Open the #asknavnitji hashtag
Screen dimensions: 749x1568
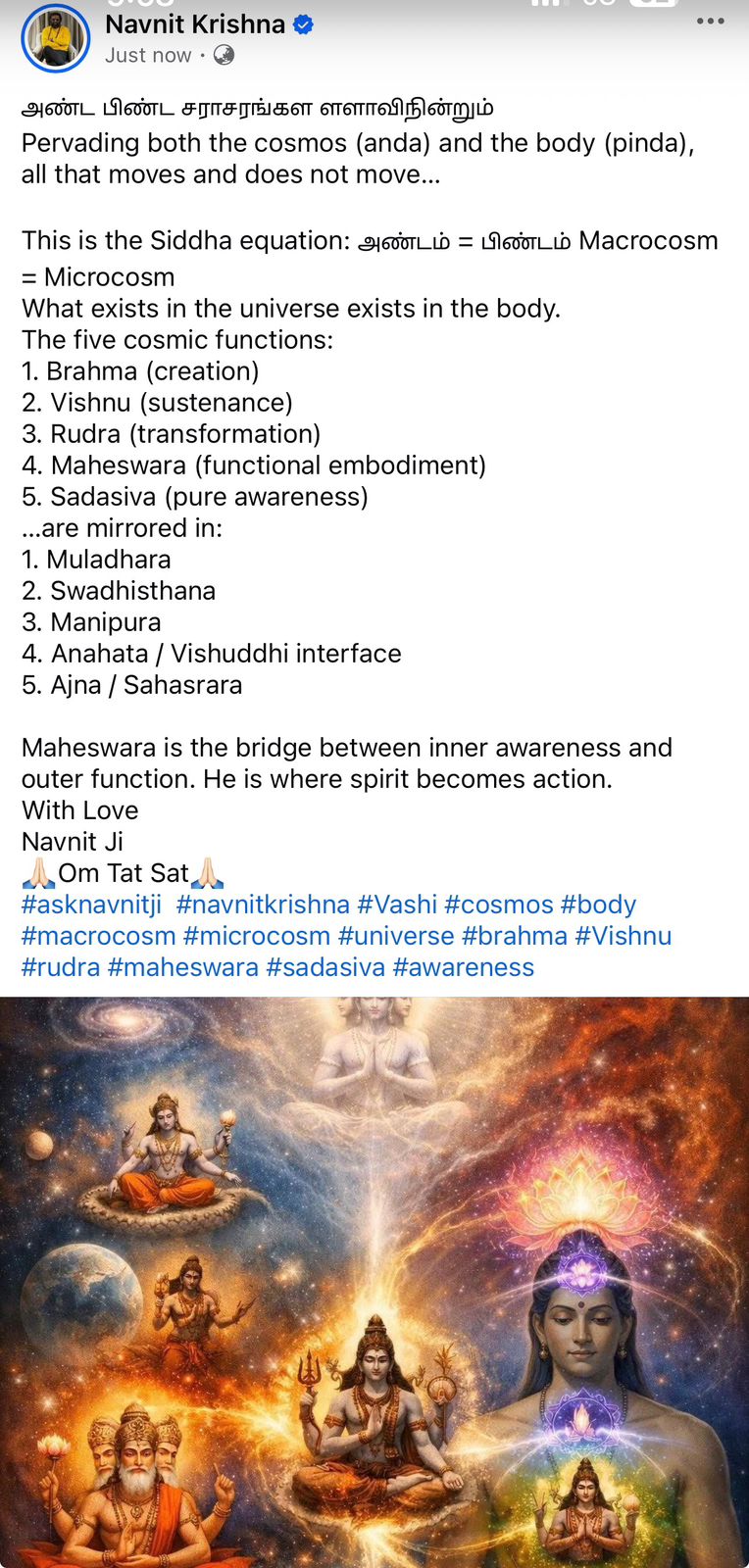pyautogui.click(x=91, y=905)
